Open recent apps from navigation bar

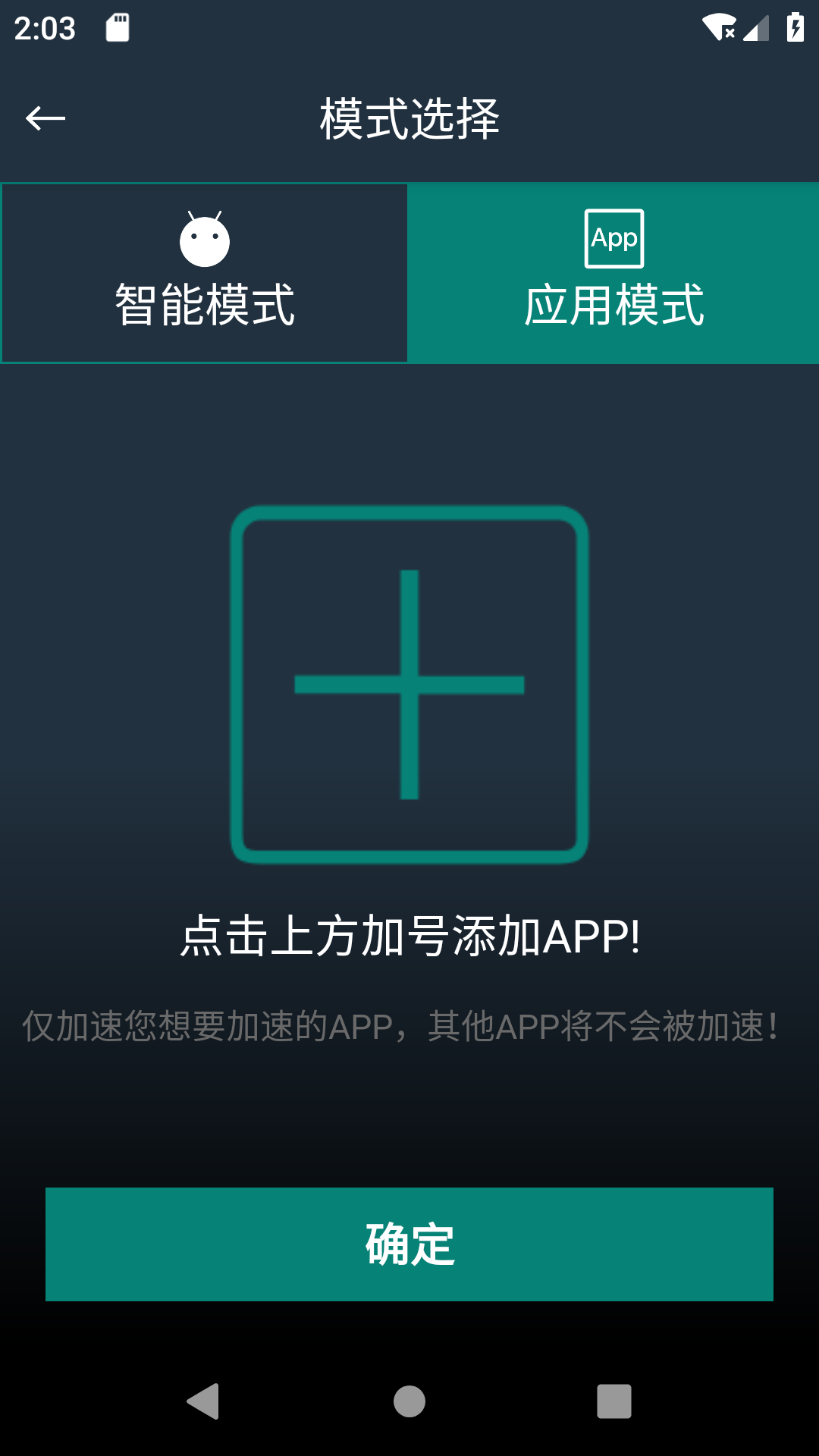click(x=613, y=1401)
